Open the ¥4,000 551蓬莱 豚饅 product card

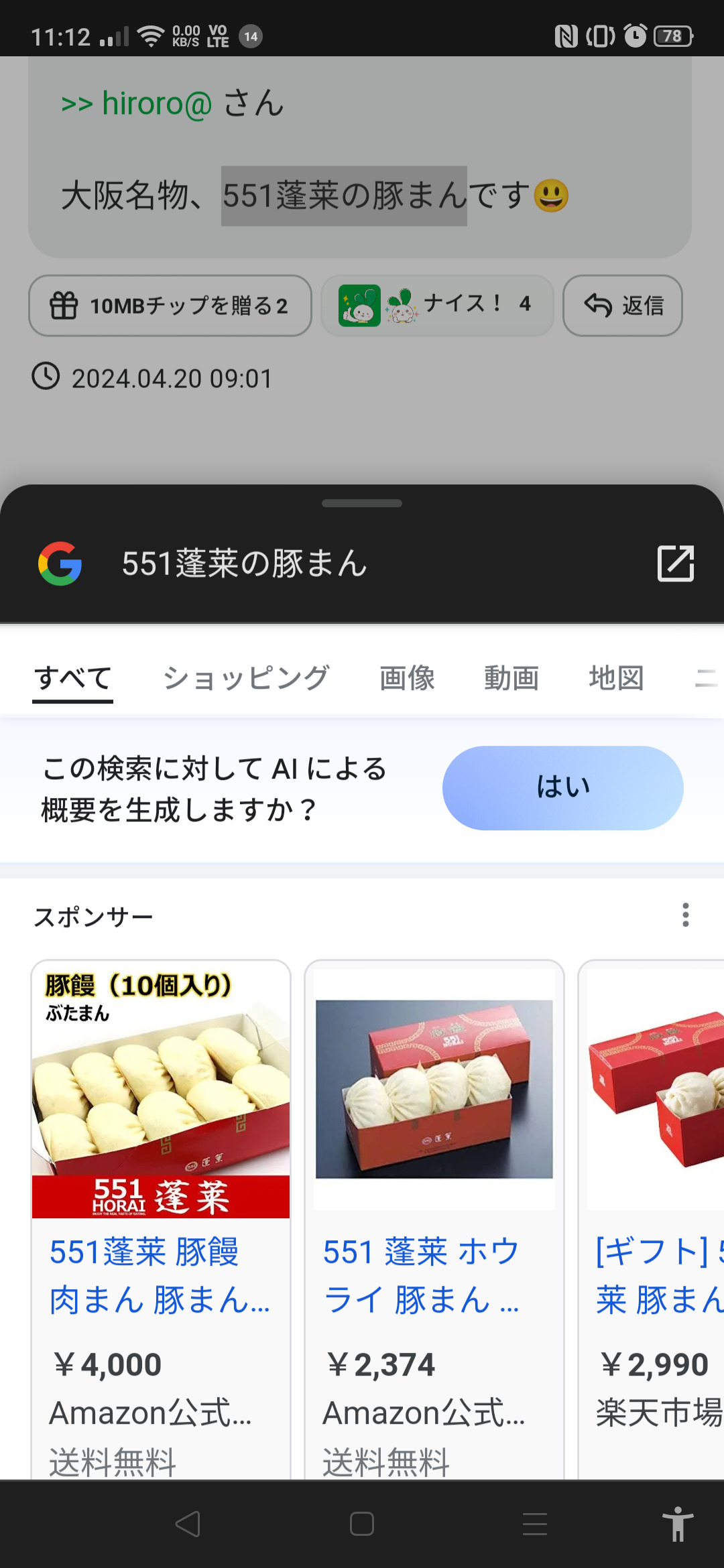pos(161,1220)
